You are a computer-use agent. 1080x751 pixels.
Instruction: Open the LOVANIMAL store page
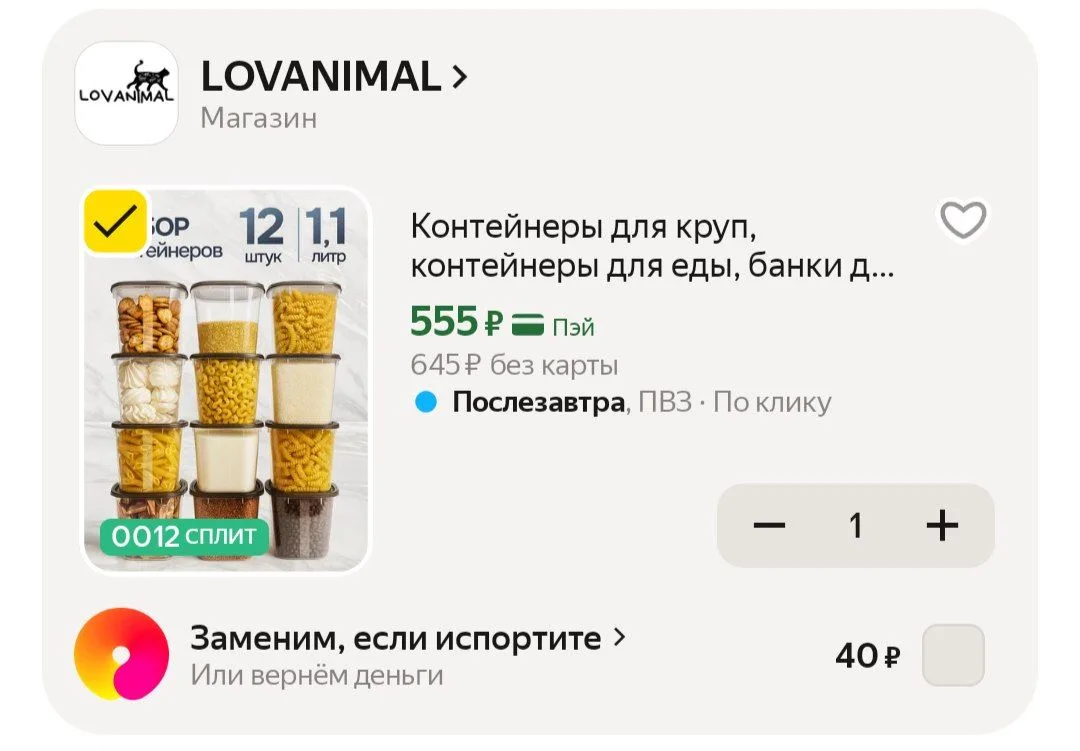[334, 76]
